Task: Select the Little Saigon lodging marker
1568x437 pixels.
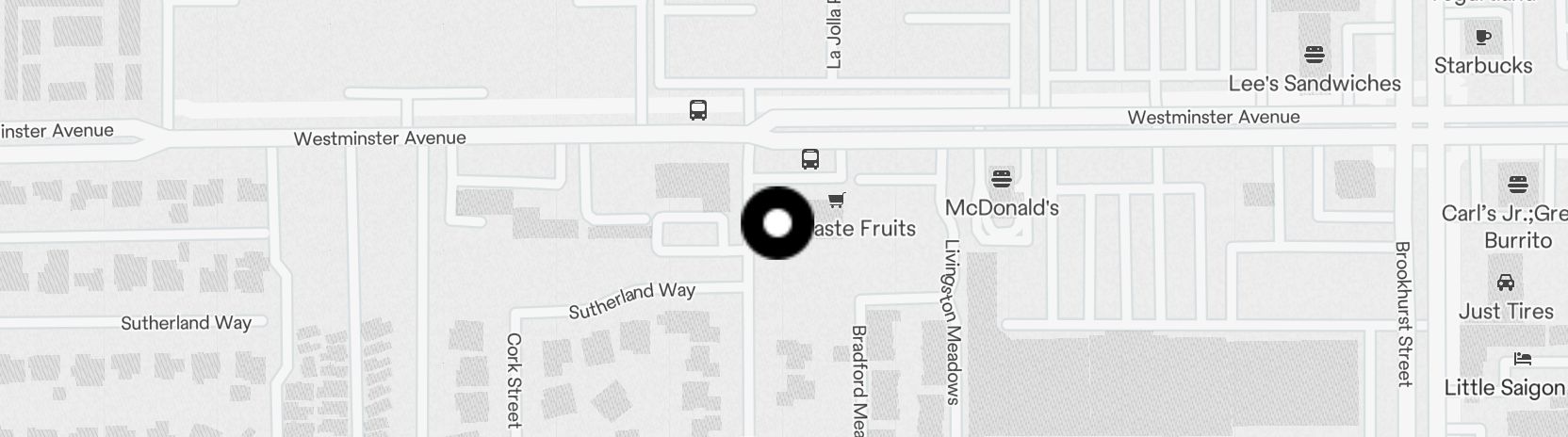Action: click(1523, 359)
